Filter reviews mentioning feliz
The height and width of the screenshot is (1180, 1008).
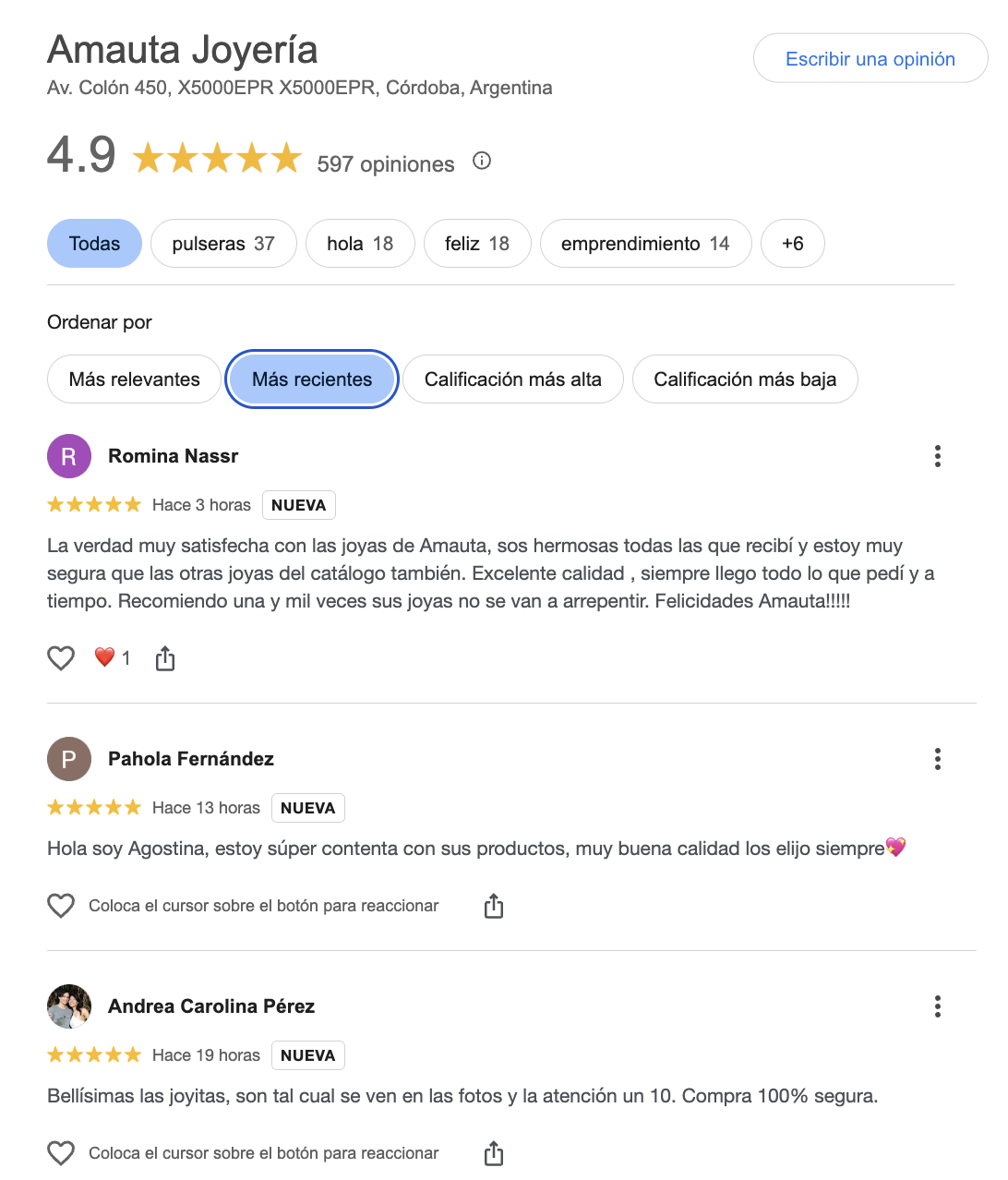tap(477, 244)
